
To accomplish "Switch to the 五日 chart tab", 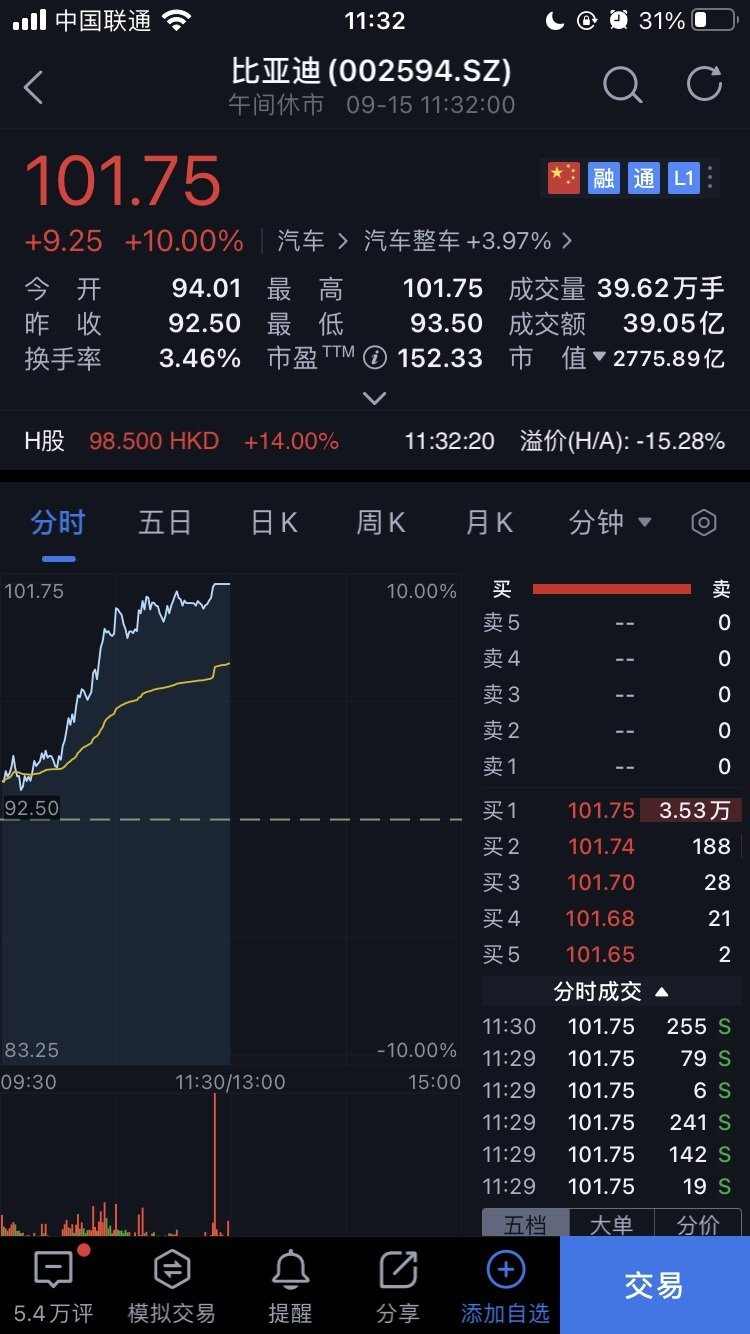I will tap(165, 522).
